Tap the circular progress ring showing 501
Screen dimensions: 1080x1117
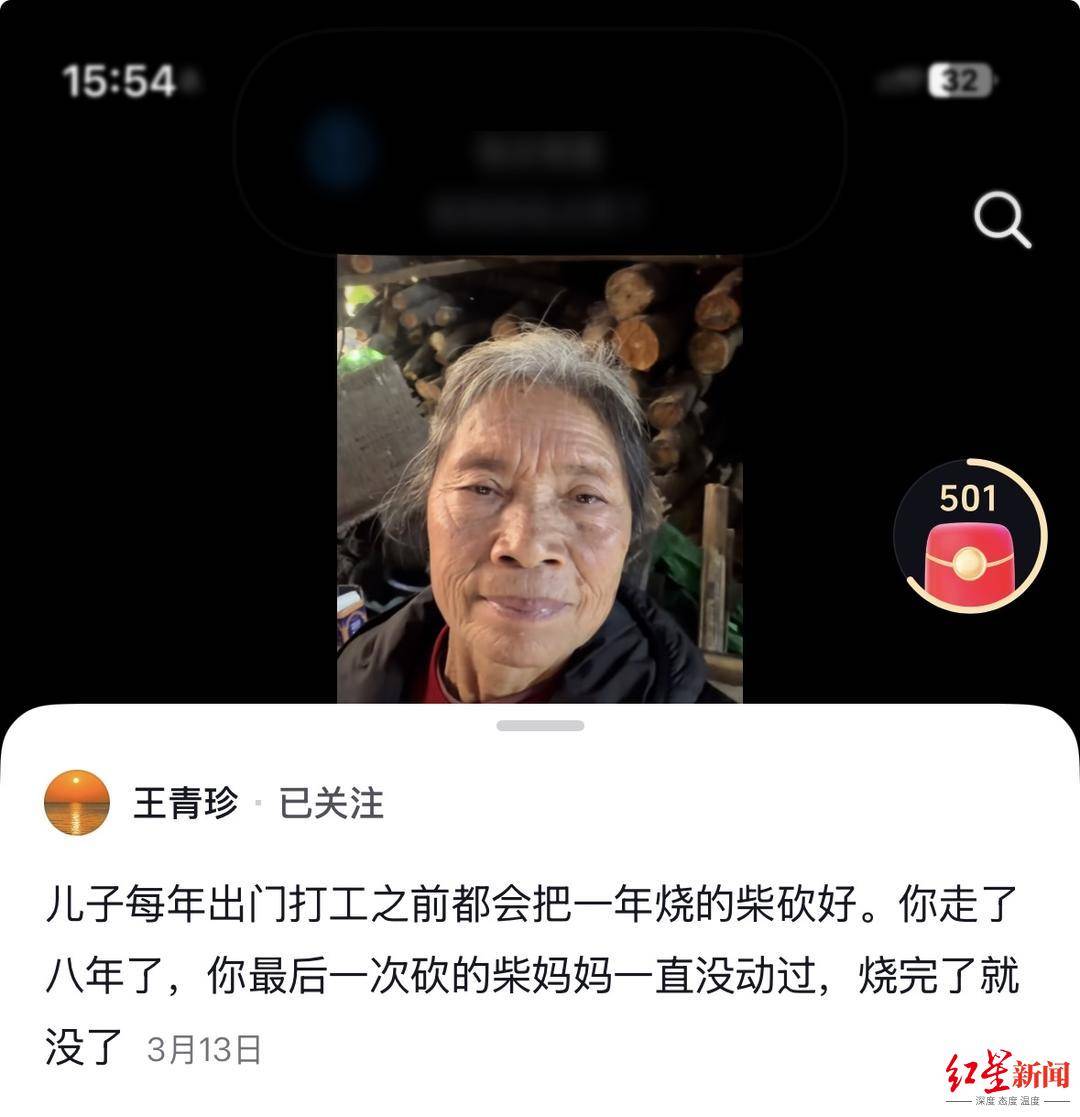coord(968,496)
